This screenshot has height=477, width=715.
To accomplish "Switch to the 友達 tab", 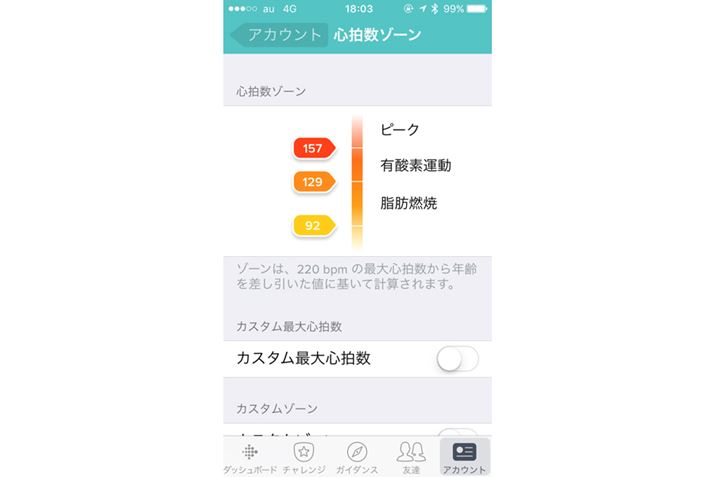I will 411,457.
